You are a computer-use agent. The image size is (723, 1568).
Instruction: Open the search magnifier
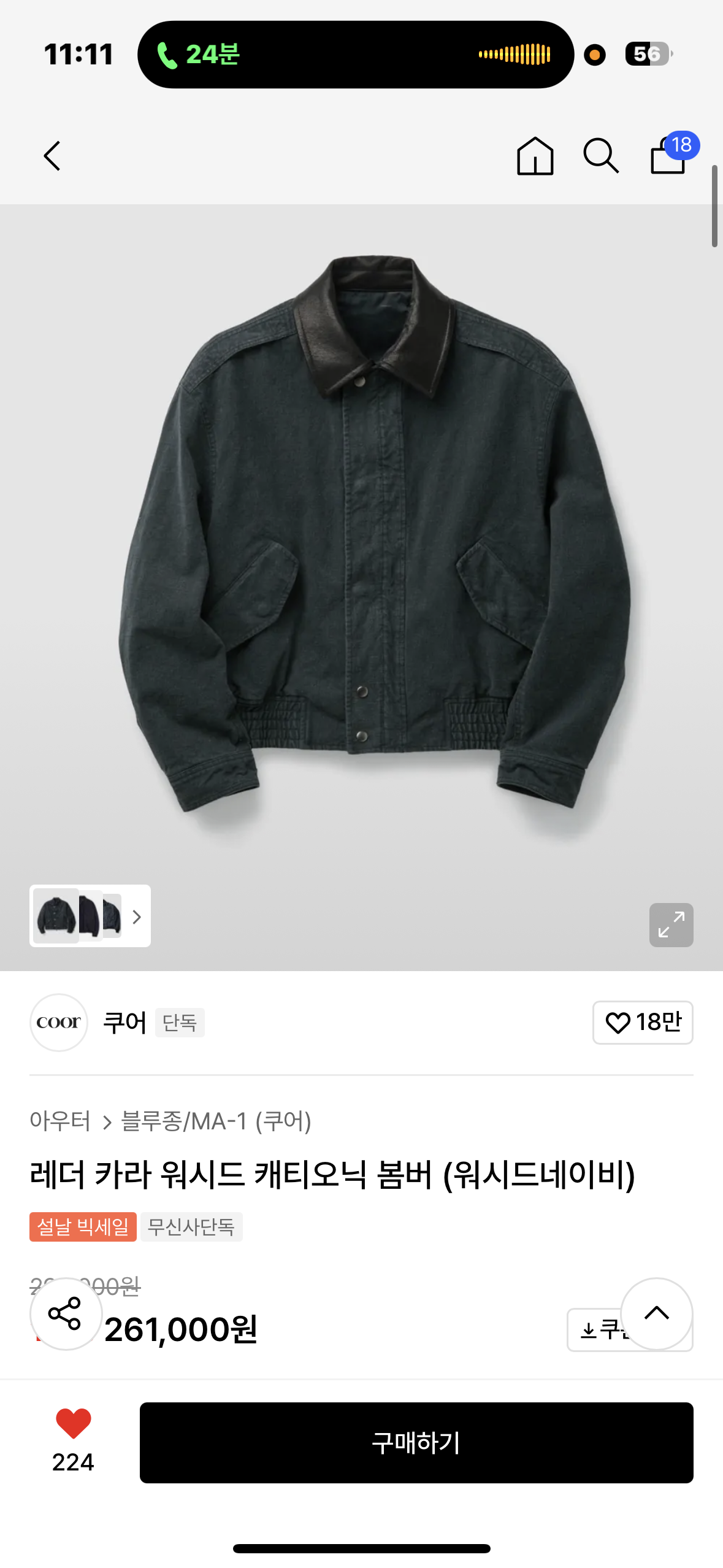point(600,156)
